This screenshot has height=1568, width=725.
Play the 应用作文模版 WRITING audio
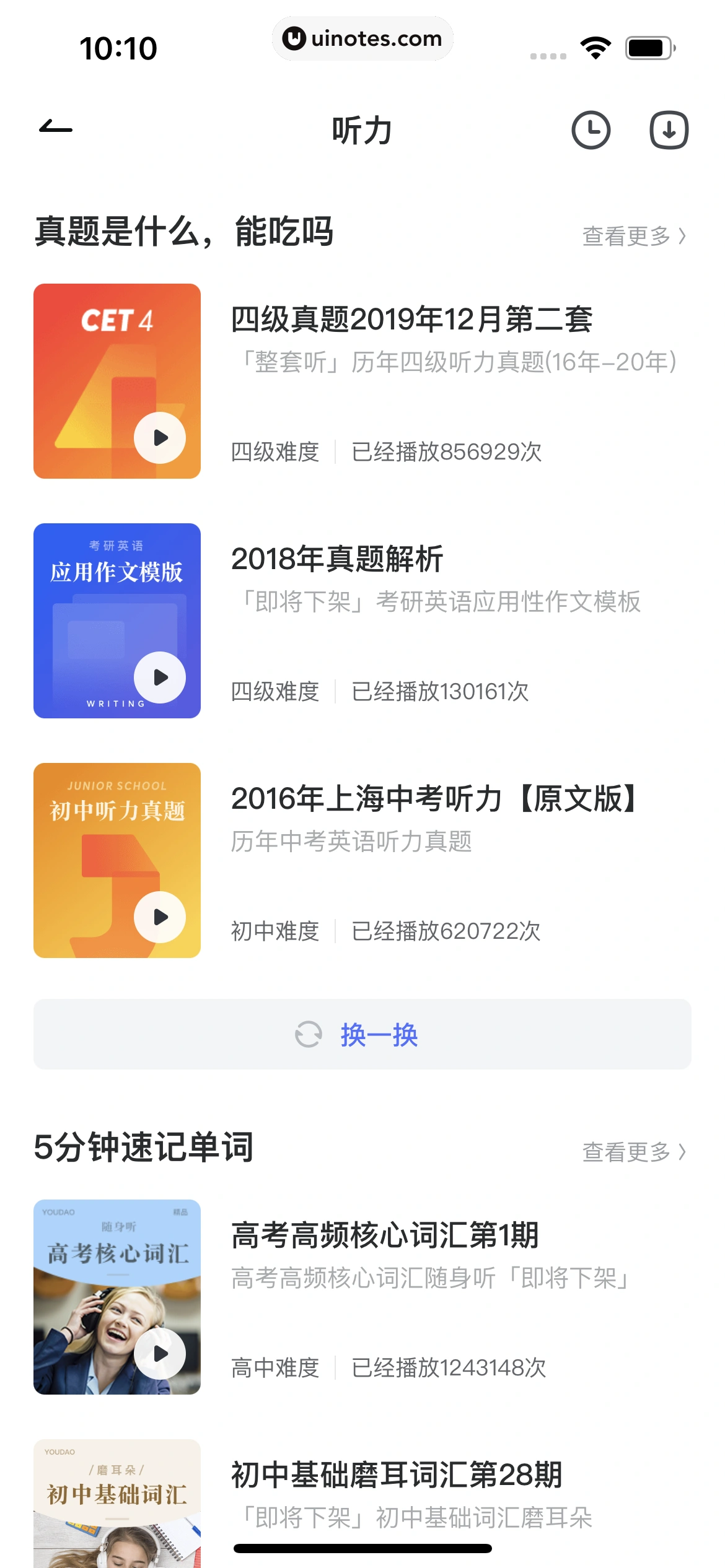pos(159,677)
